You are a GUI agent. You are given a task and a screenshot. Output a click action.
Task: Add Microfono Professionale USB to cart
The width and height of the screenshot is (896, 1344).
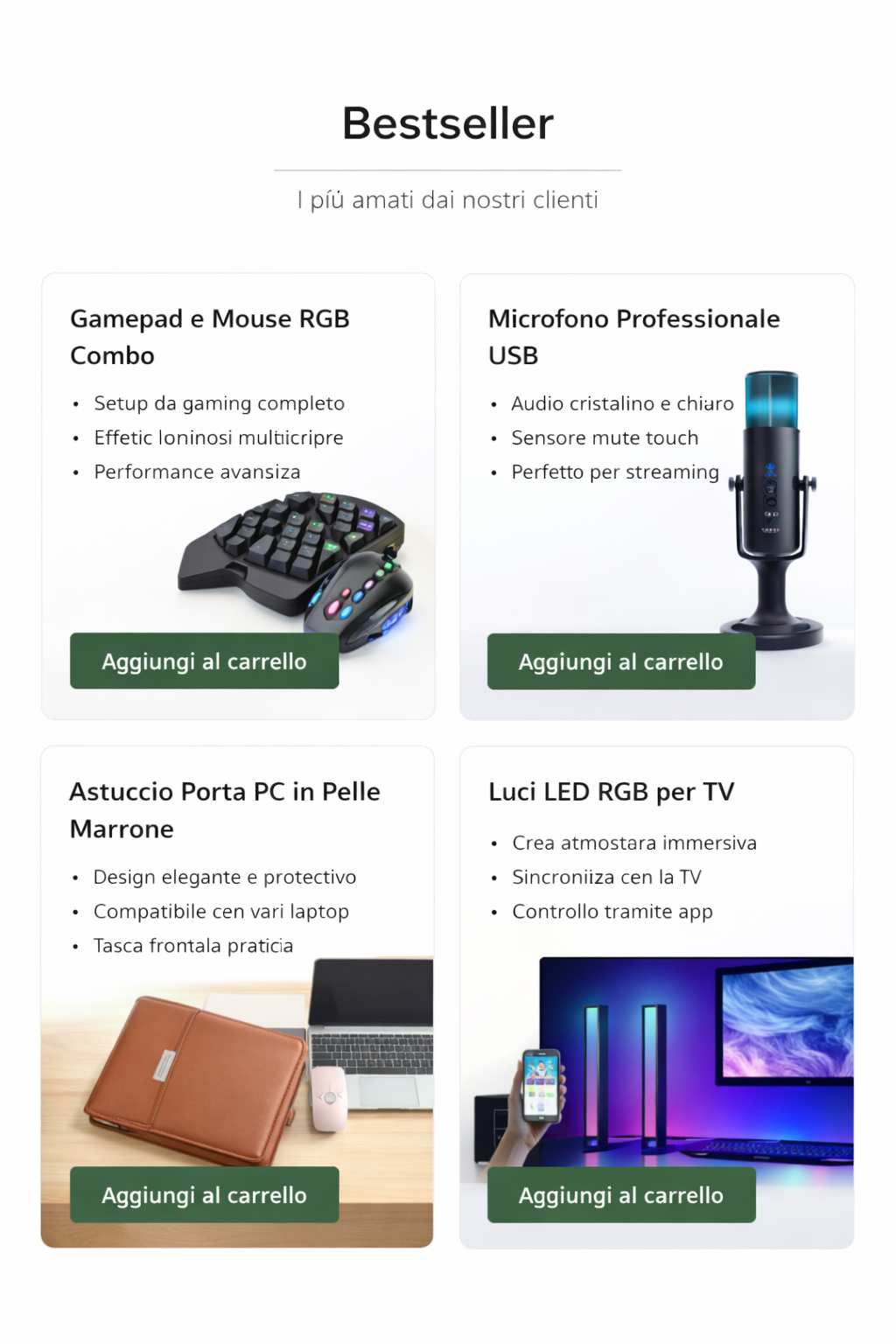620,661
